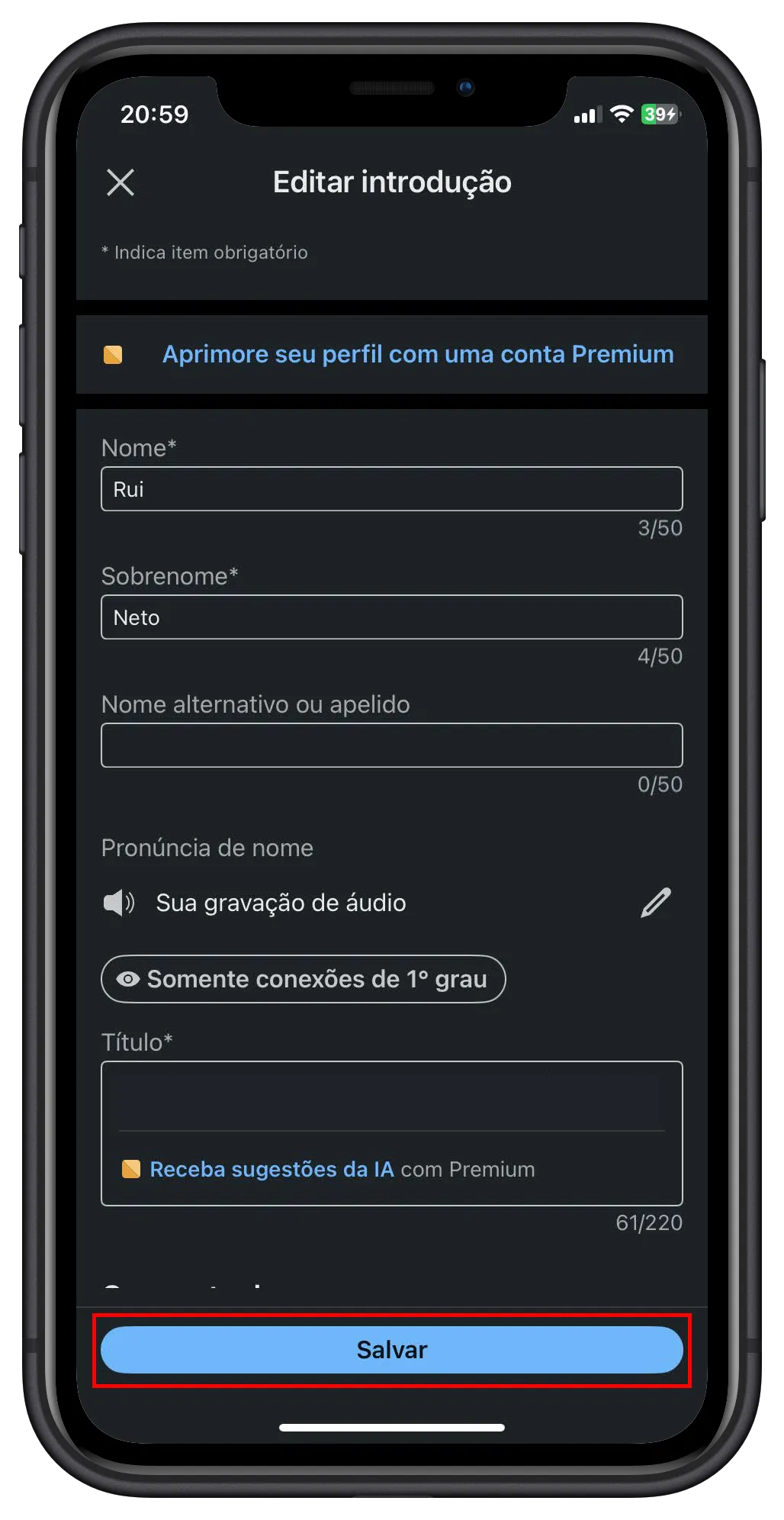
Task: Edit the audio recording with the pencil
Action: [x=656, y=903]
